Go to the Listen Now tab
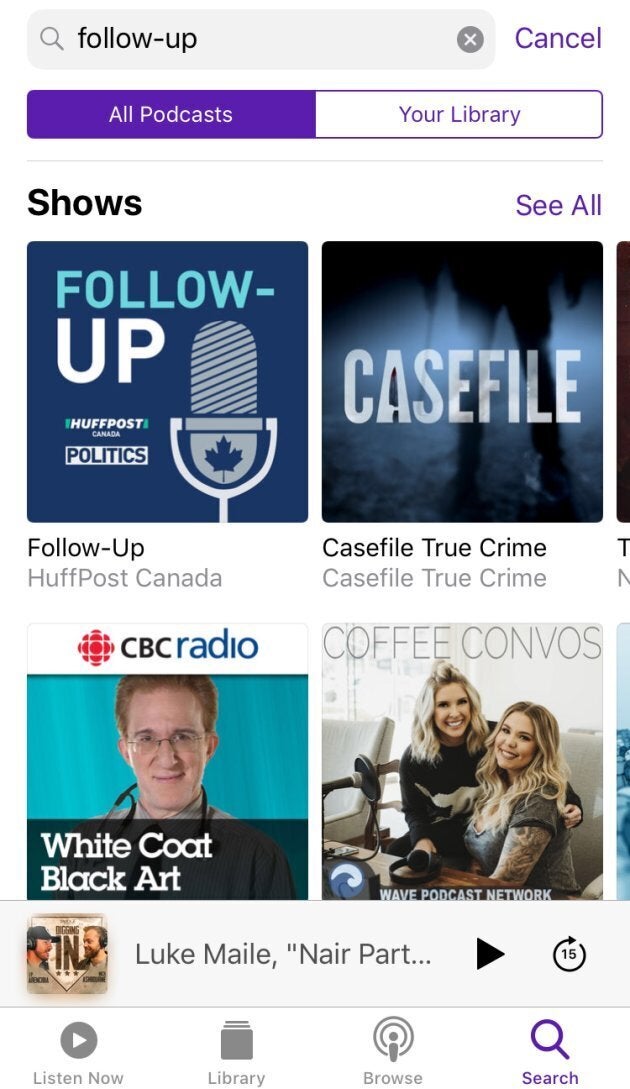 coord(78,1052)
